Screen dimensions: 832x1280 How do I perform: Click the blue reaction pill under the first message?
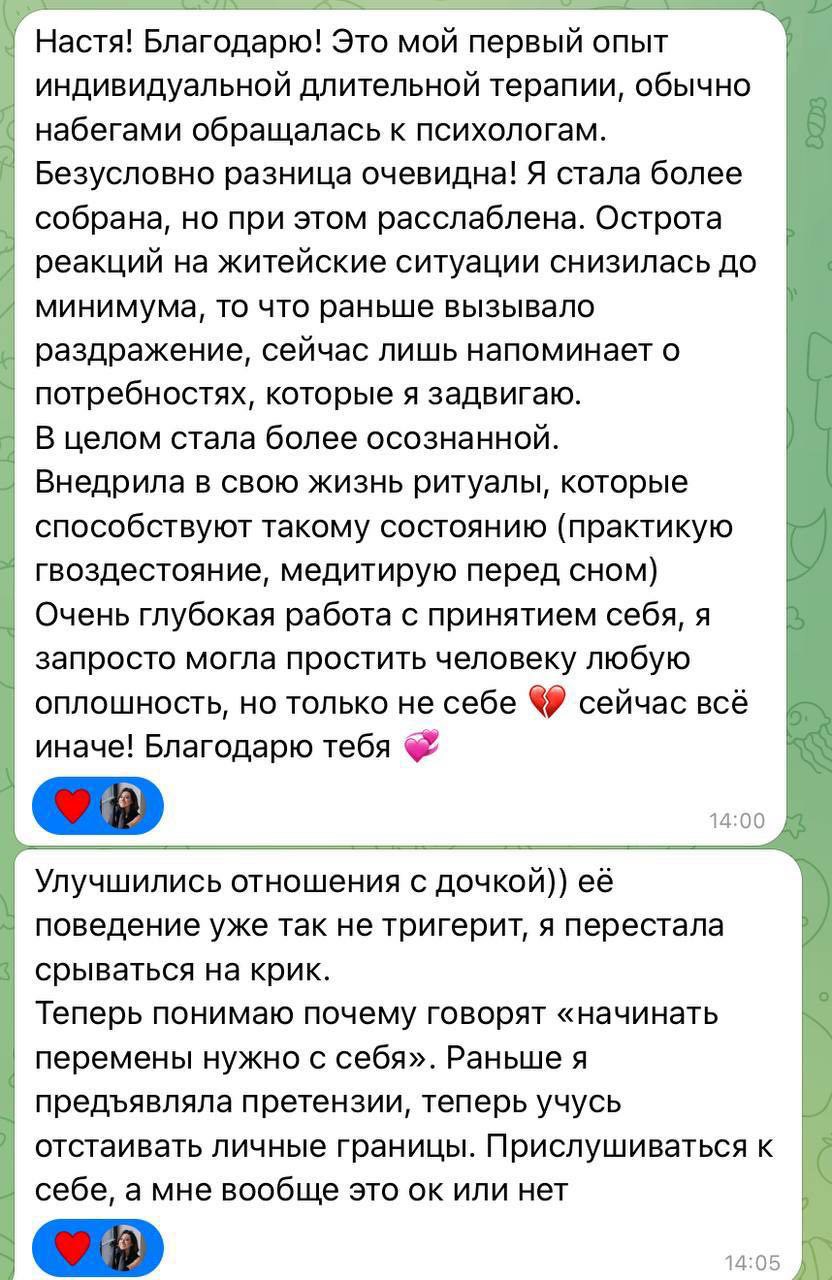click(x=97, y=804)
